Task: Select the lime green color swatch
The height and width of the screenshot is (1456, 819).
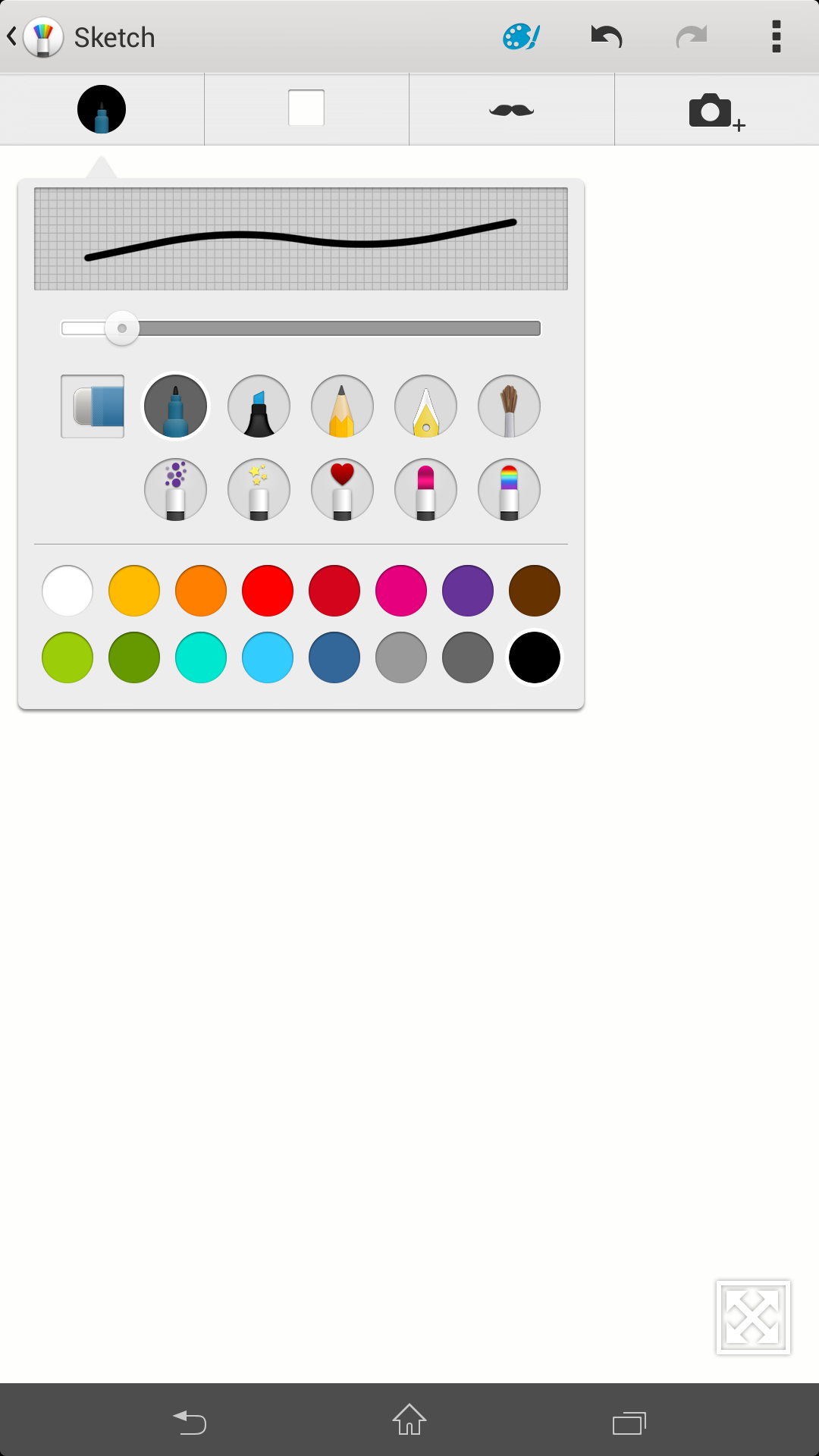Action: coord(67,657)
